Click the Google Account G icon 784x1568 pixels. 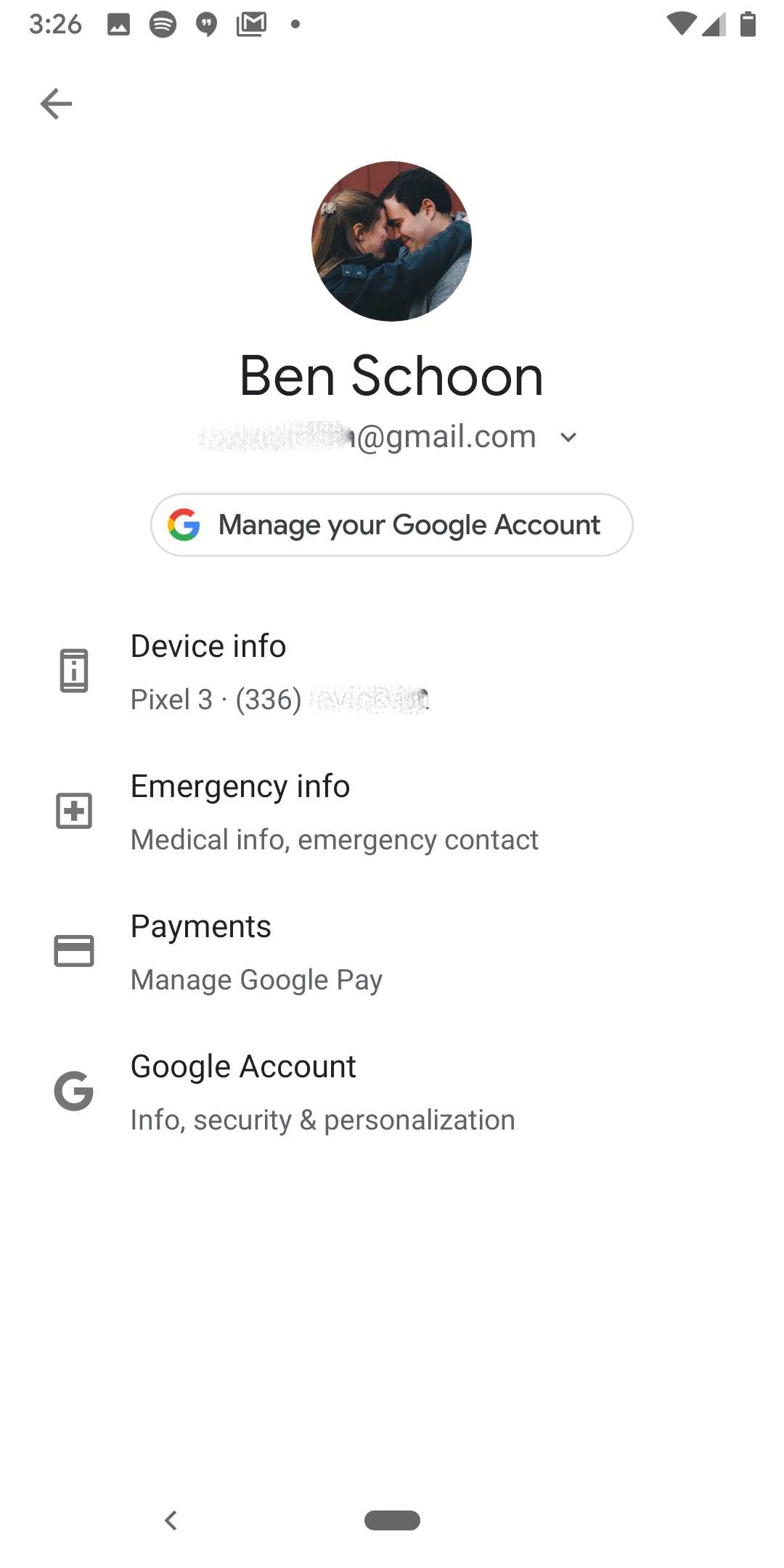pyautogui.click(x=73, y=1090)
